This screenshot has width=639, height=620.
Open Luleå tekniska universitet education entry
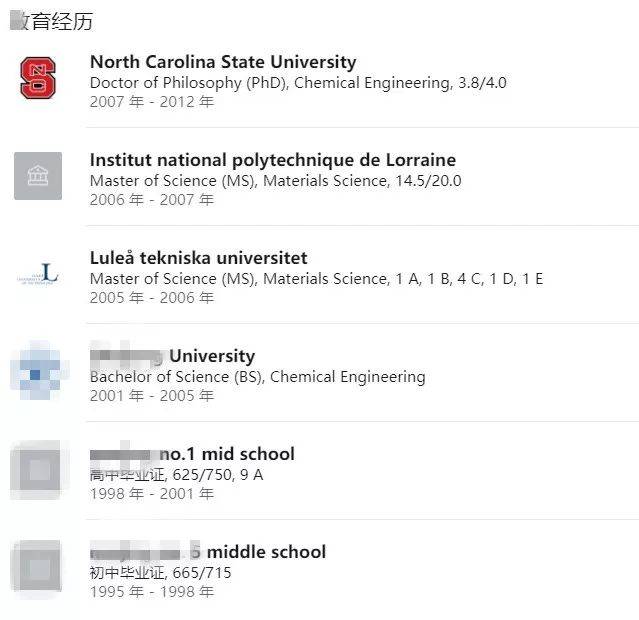click(198, 258)
